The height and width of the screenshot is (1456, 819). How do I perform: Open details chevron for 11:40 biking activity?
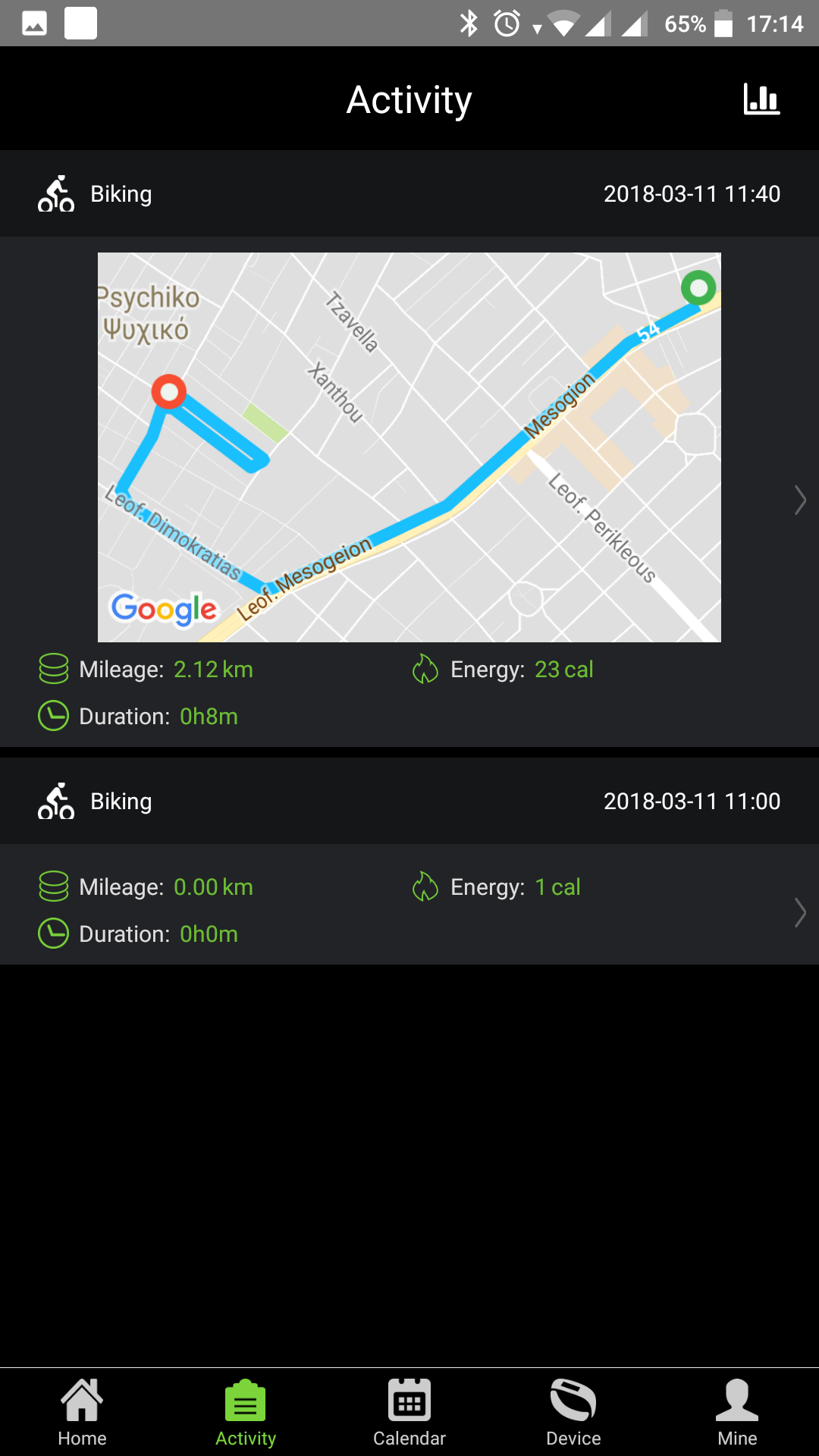click(799, 500)
